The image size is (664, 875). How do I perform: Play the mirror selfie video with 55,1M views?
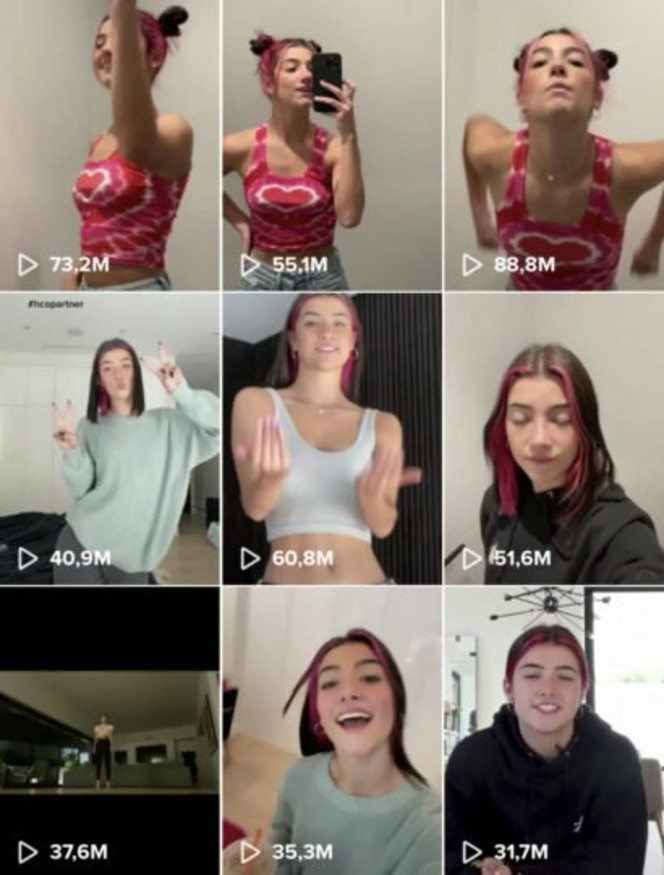(x=332, y=145)
